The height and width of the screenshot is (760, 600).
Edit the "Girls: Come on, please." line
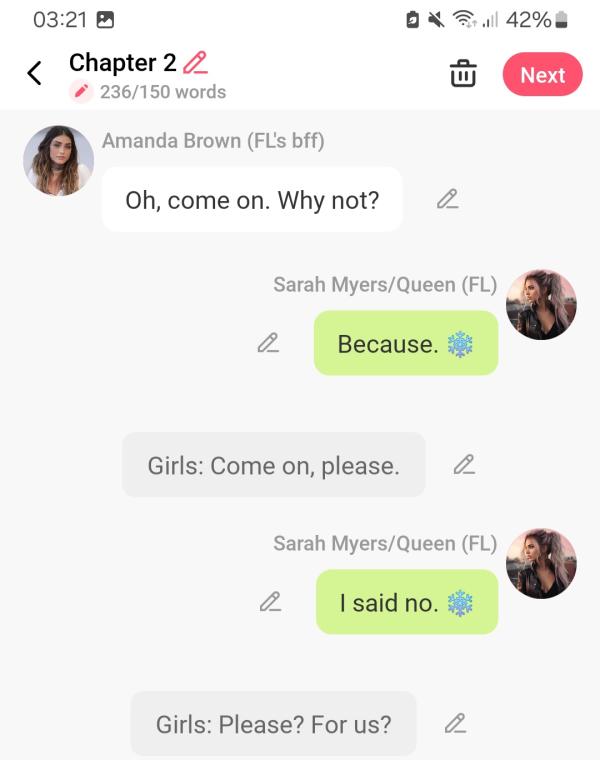point(464,464)
